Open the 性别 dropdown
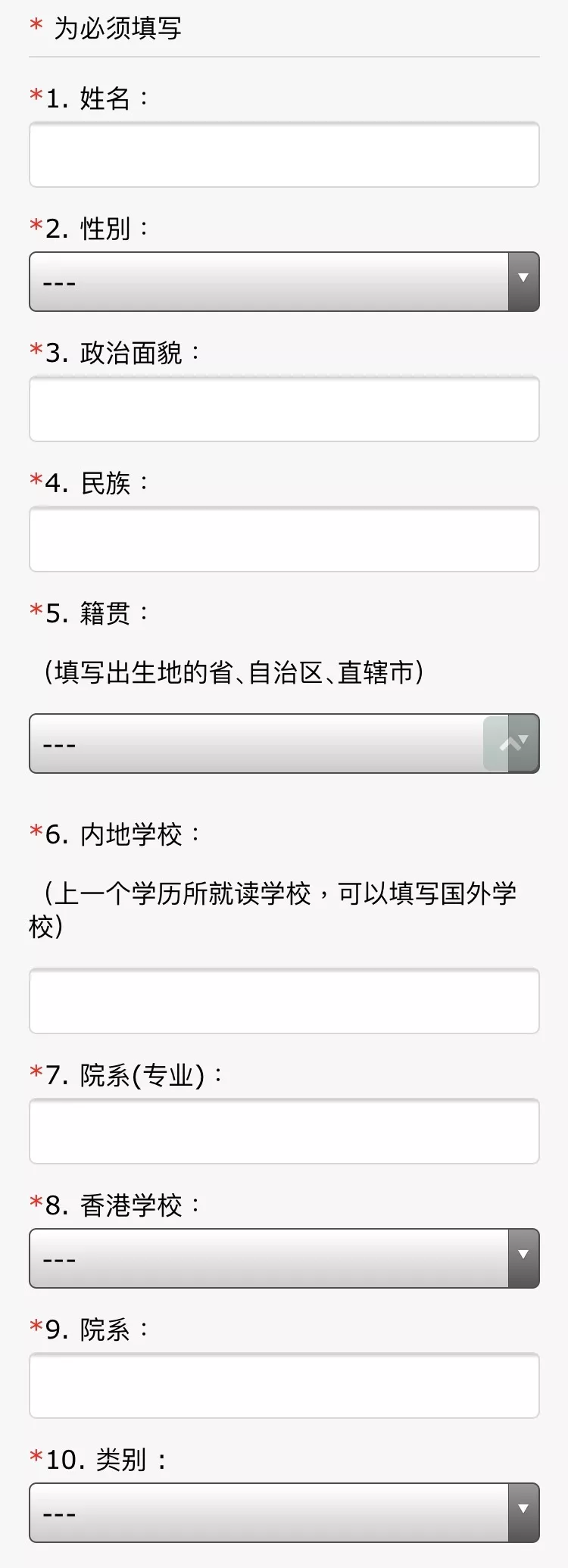 tap(284, 282)
